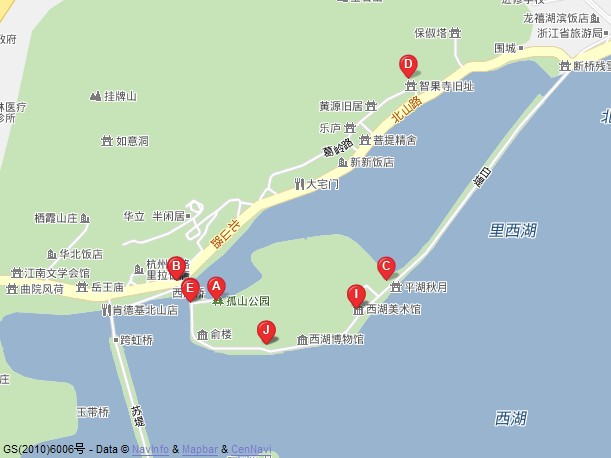Open marker C near 平湖秋月
Viewport: 611px width, 458px height.
[386, 266]
